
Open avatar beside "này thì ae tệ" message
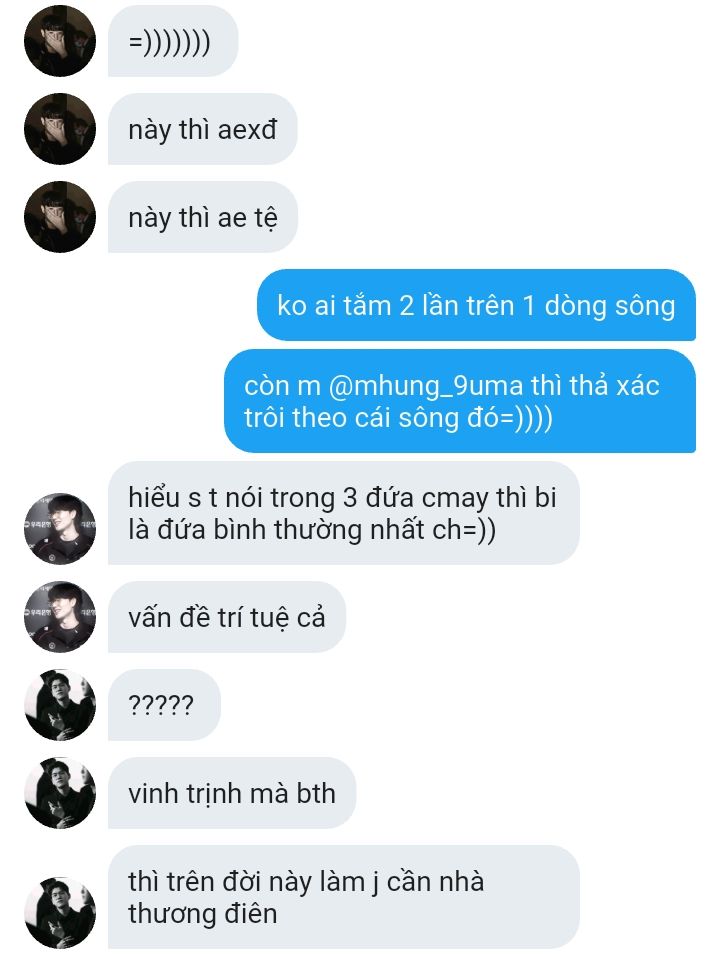(x=60, y=217)
